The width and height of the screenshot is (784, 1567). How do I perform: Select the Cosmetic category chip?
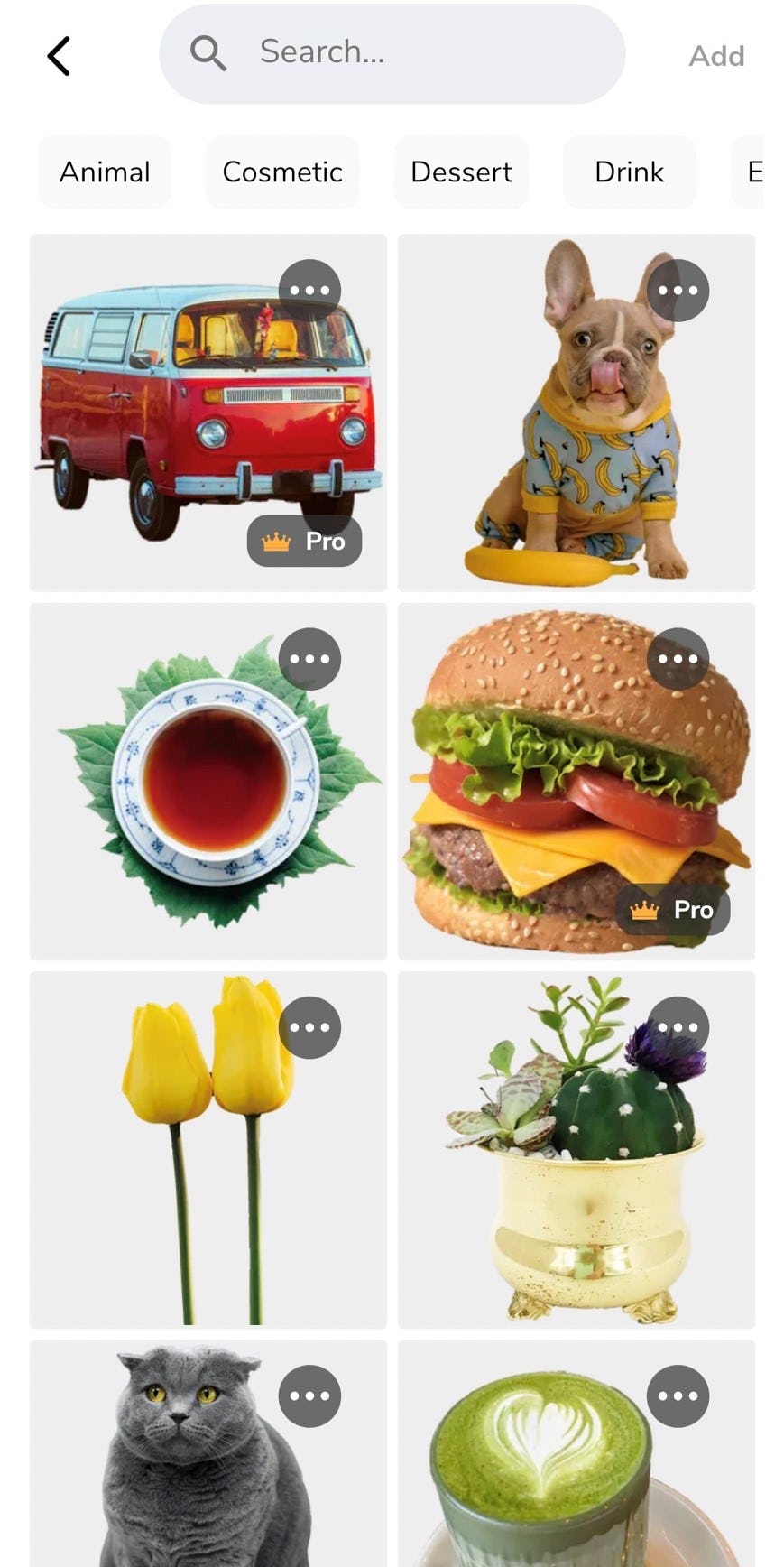282,172
